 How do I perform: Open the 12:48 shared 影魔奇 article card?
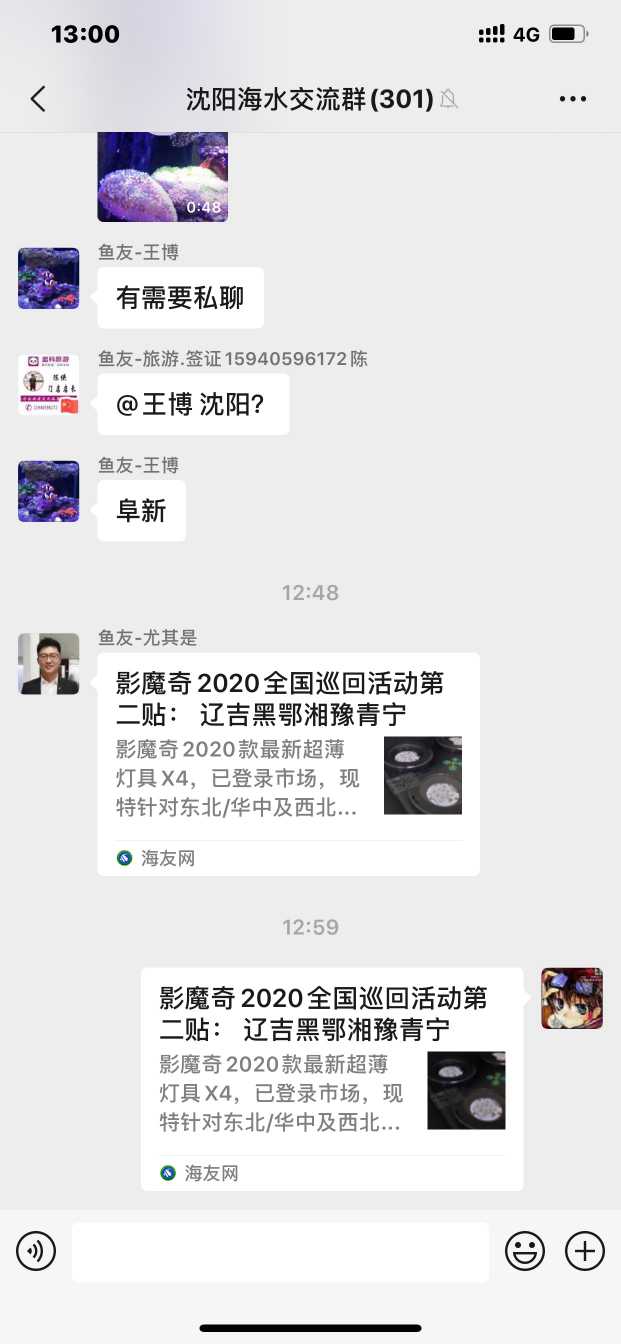288,763
